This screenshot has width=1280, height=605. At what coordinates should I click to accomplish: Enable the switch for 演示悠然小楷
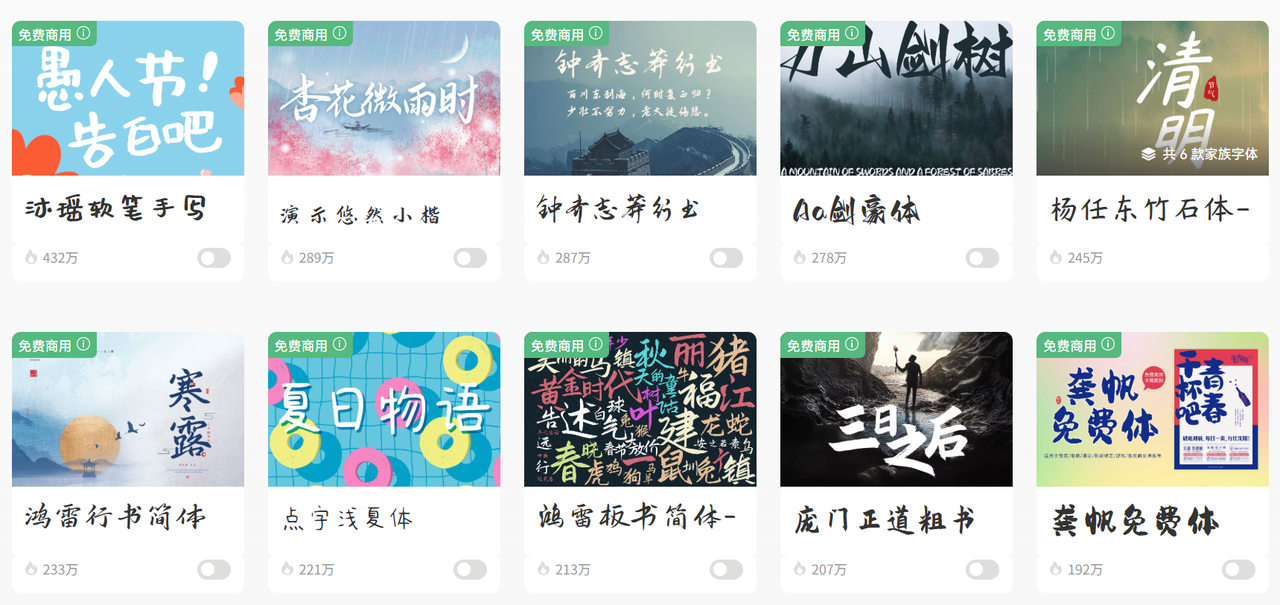470,258
